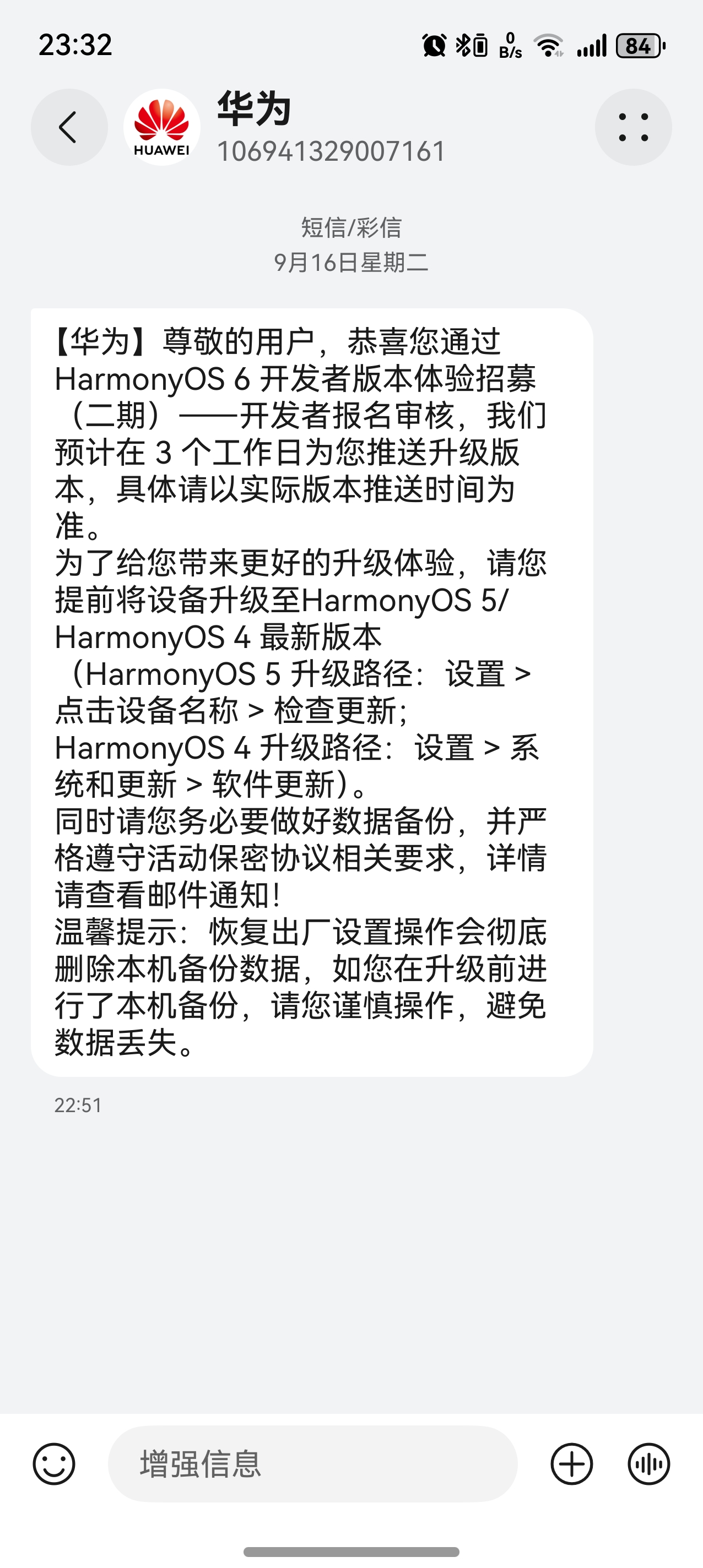Open the emoji picker
Image resolution: width=703 pixels, height=1568 pixels.
[x=54, y=1464]
